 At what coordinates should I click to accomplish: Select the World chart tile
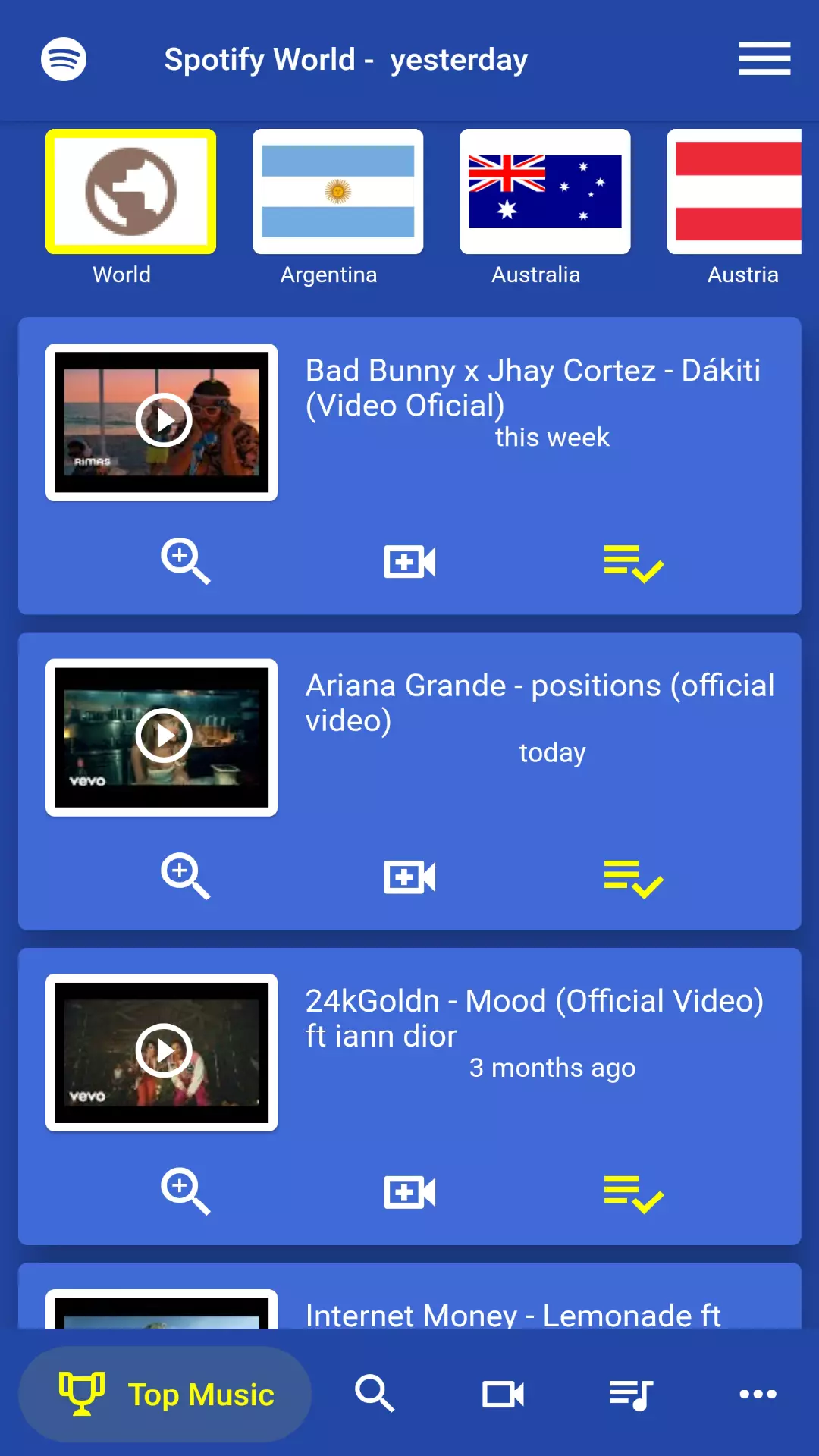pos(130,192)
